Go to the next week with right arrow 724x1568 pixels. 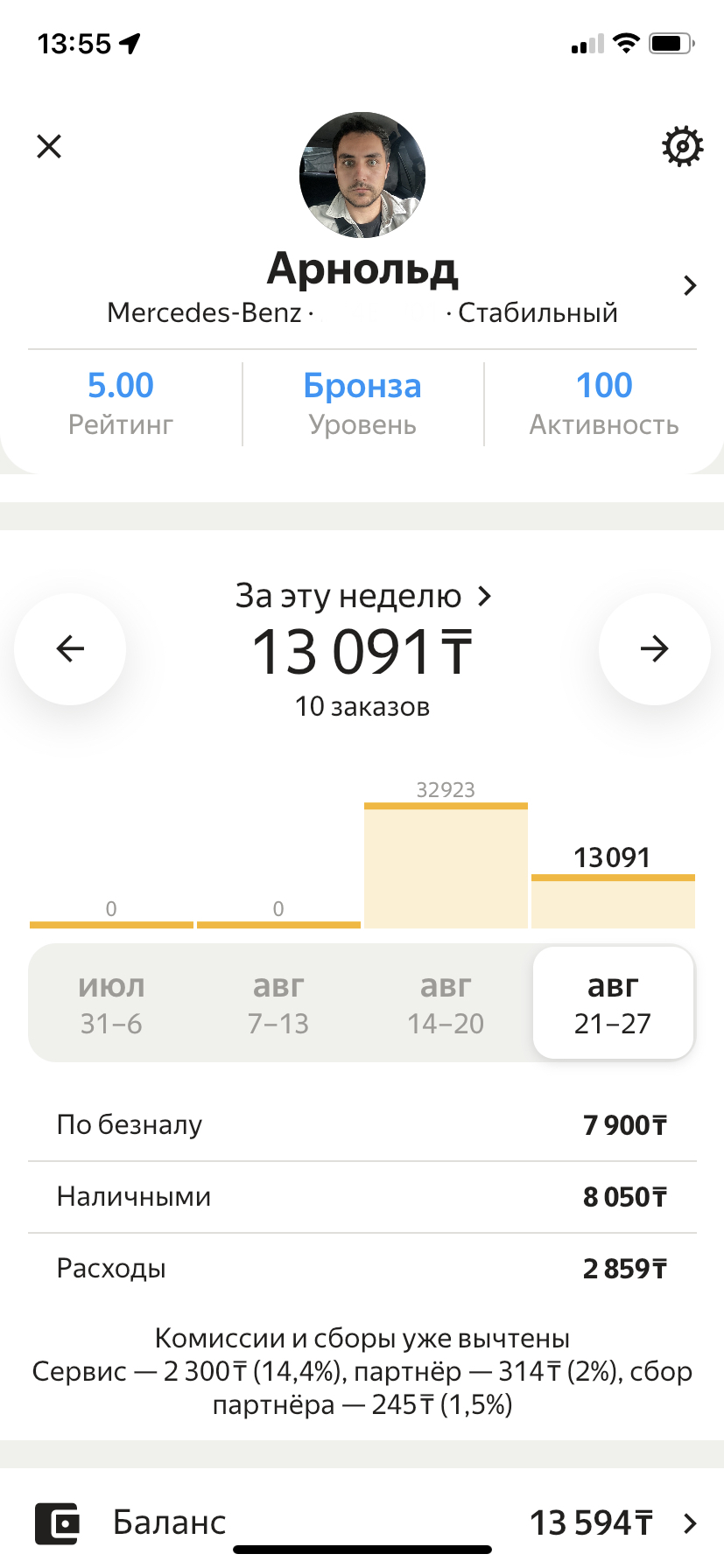point(654,648)
